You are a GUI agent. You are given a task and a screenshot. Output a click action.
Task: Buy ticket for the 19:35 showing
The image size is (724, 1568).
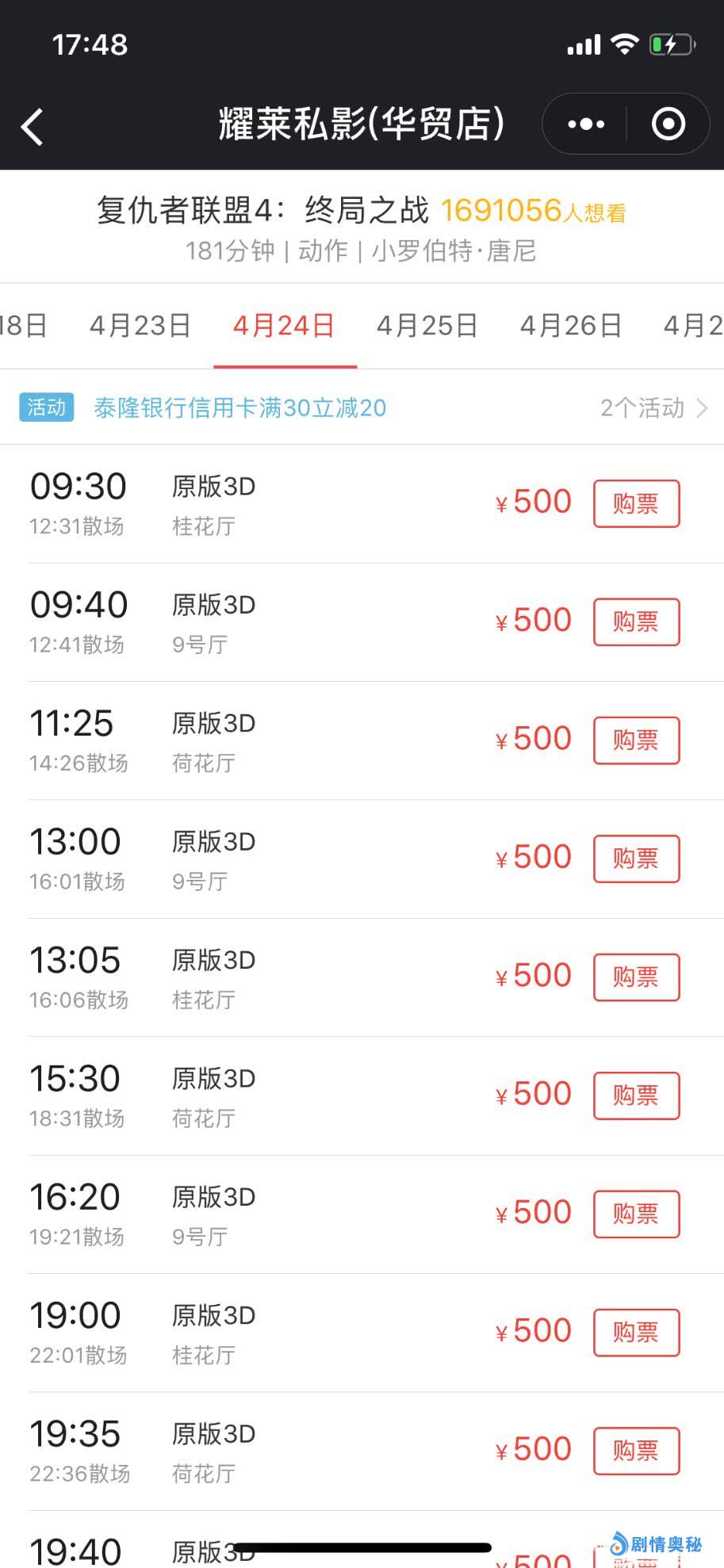pyautogui.click(x=636, y=1451)
